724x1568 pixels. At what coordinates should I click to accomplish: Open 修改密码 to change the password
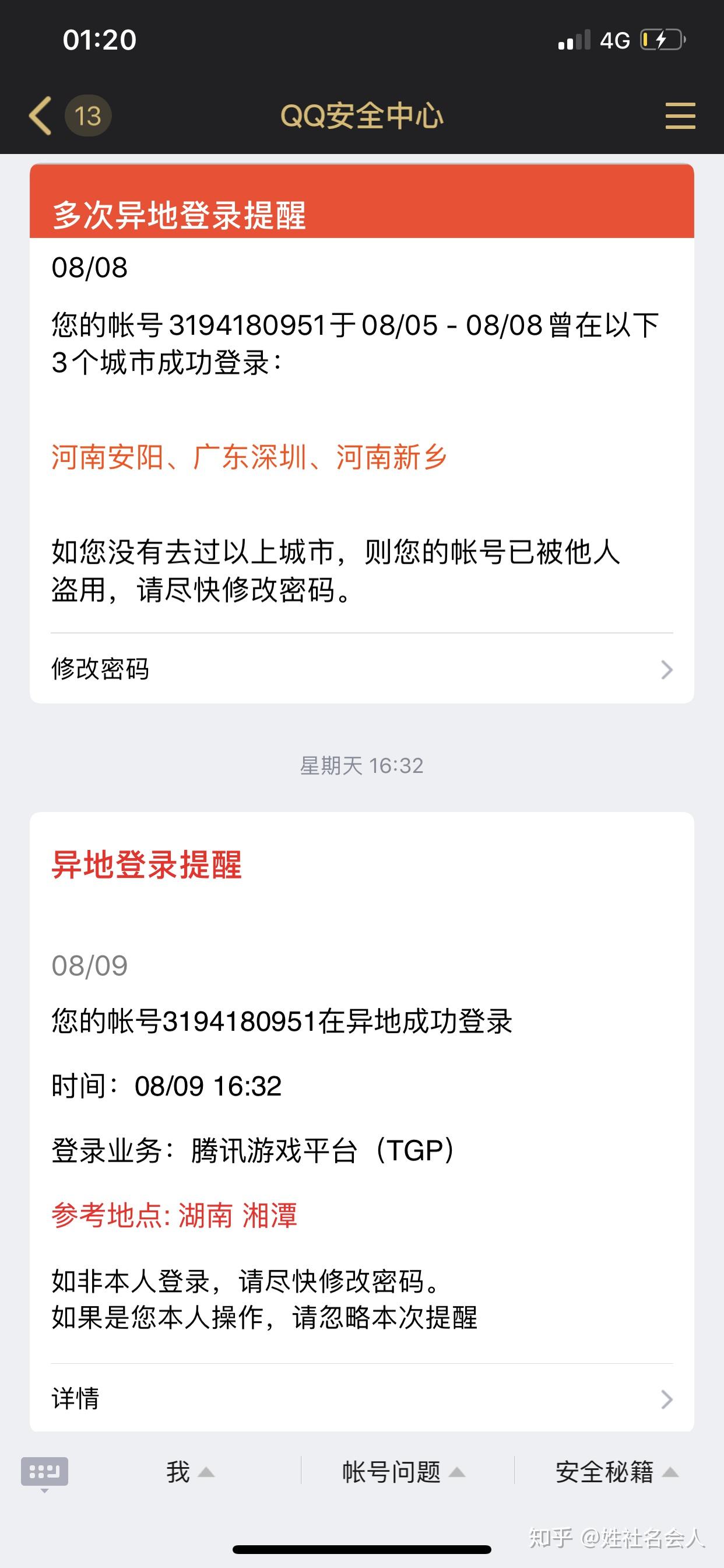point(361,669)
